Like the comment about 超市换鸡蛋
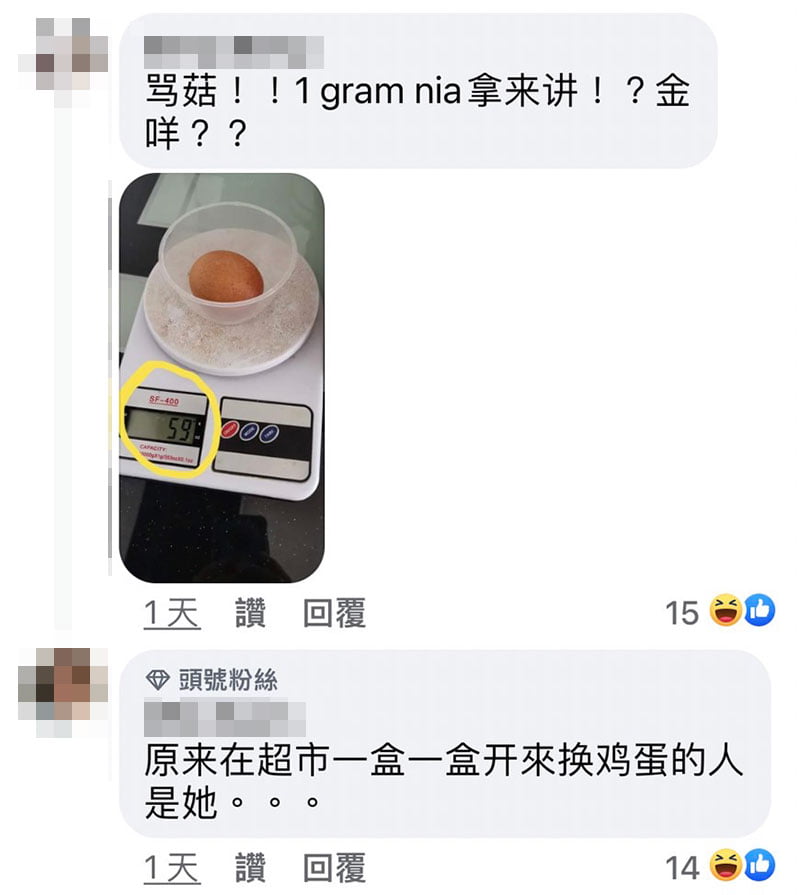This screenshot has height=895, width=800. 251,867
